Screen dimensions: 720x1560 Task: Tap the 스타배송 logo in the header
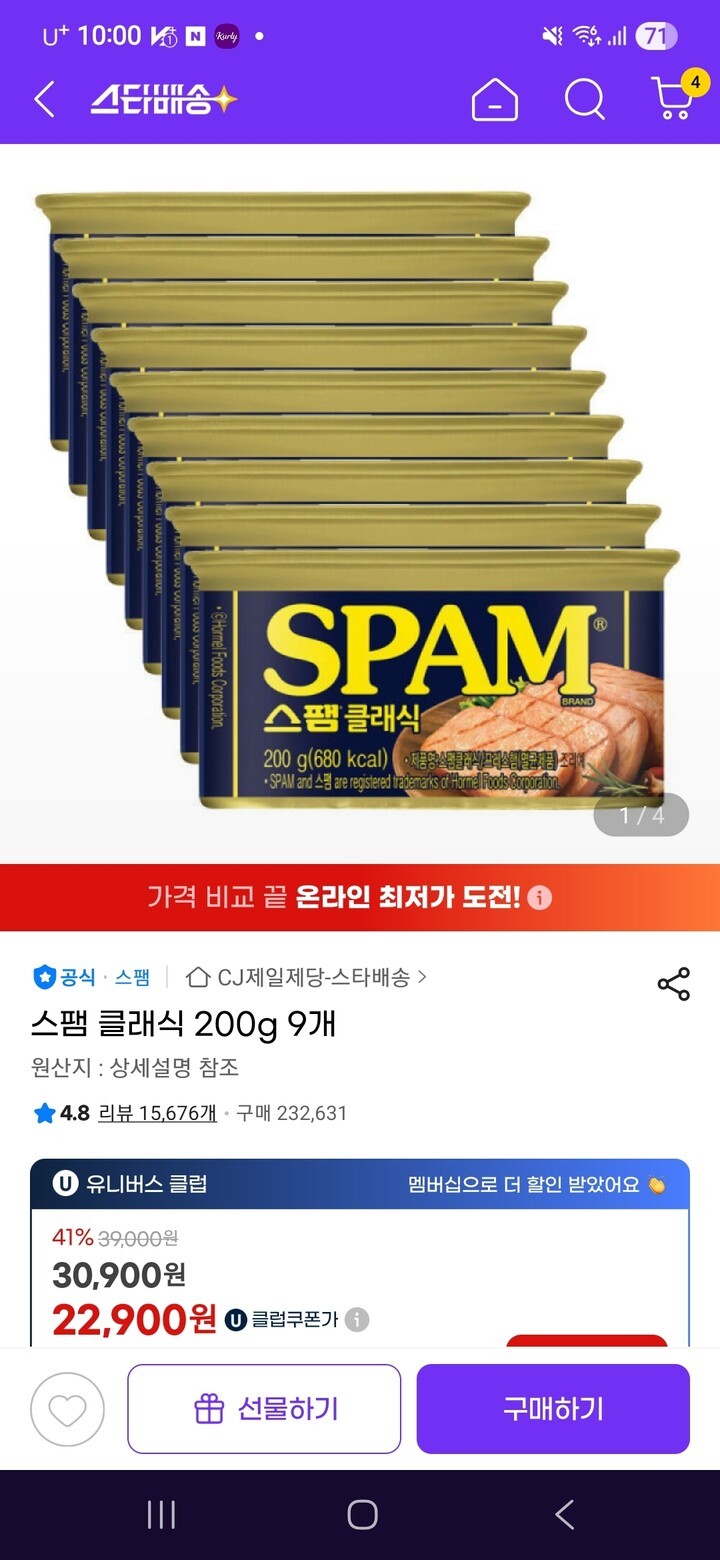point(164,100)
